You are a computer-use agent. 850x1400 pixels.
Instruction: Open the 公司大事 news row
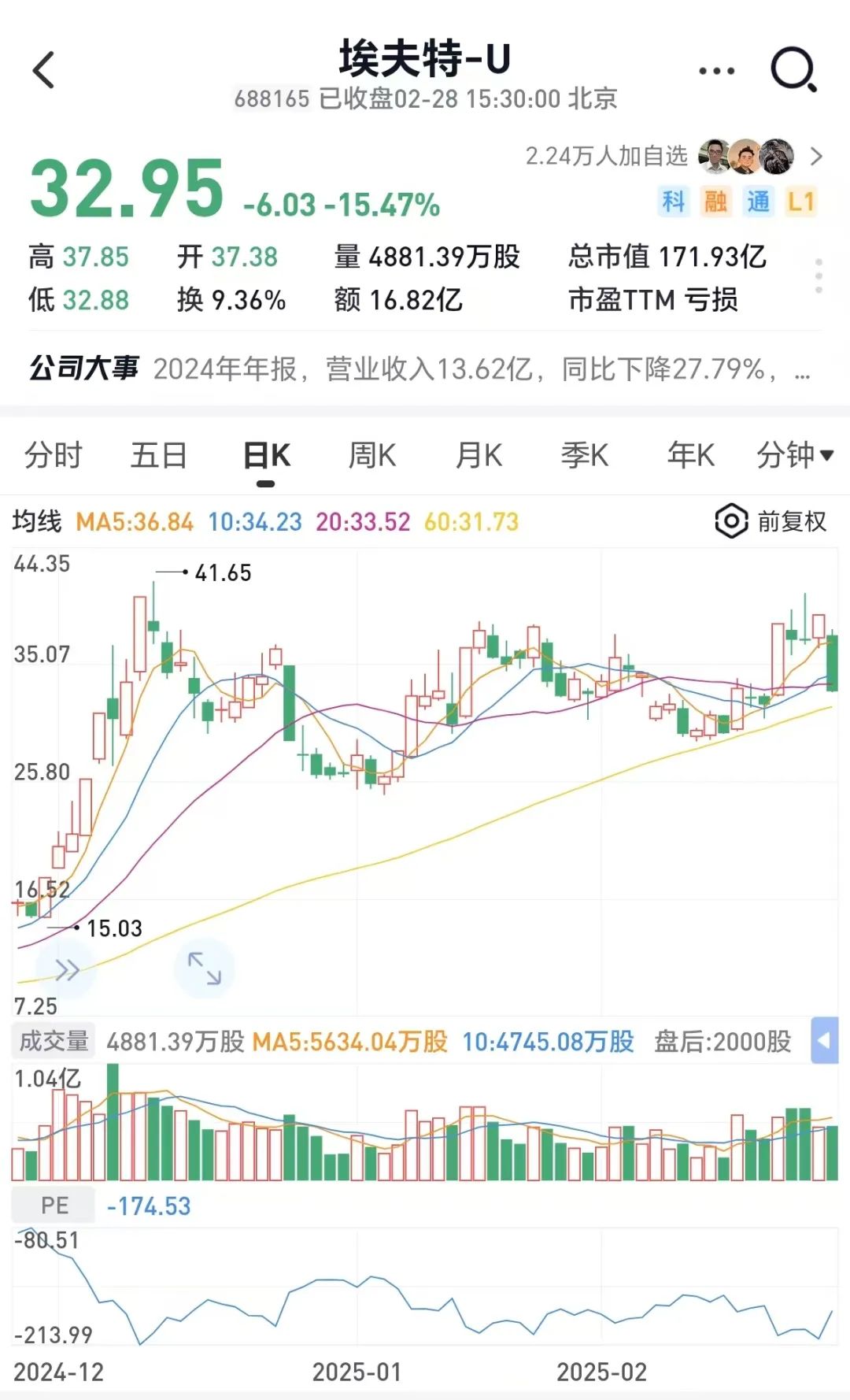tap(425, 369)
